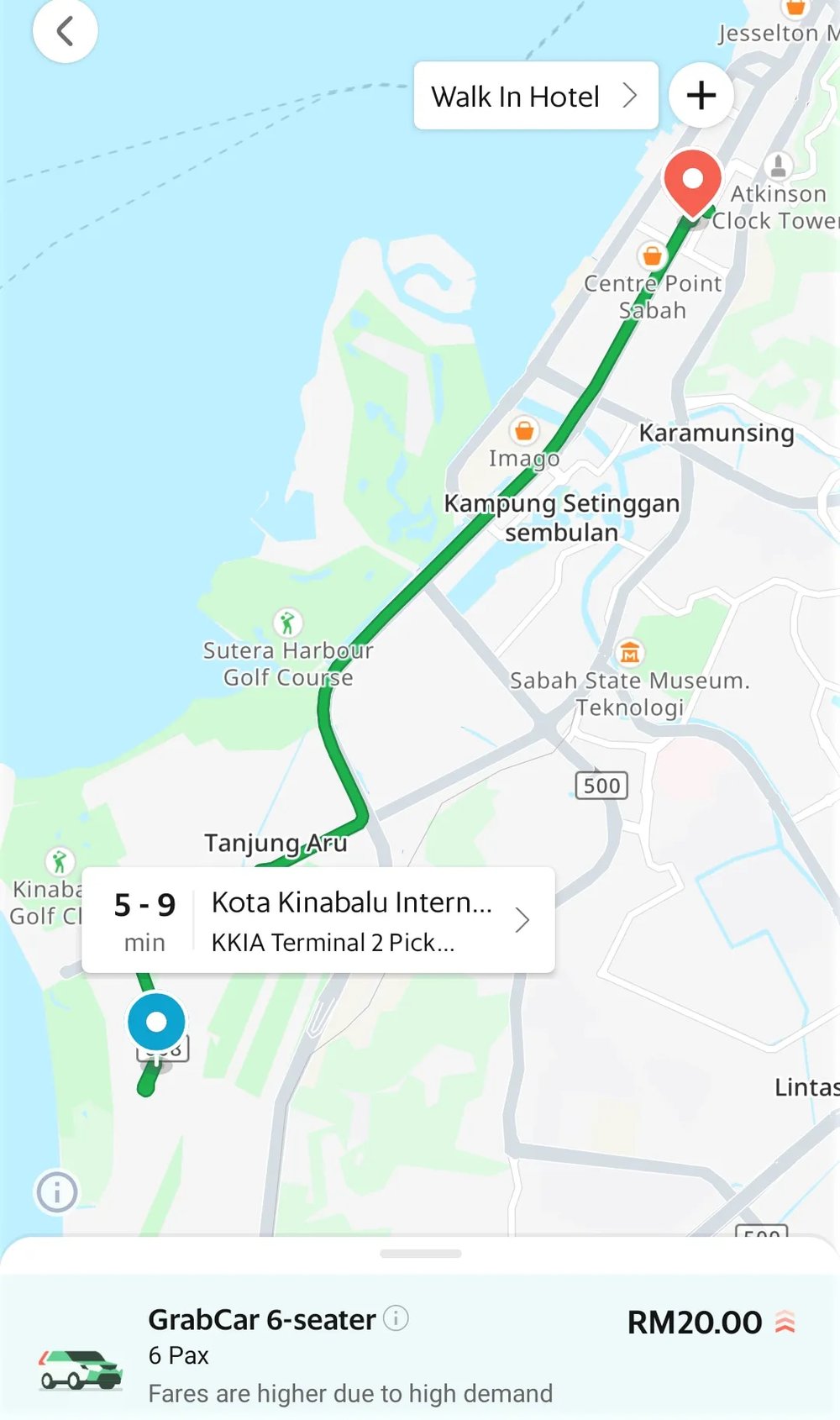Open the map info icon
Viewport: 840px width, 1420px height.
point(57,1191)
